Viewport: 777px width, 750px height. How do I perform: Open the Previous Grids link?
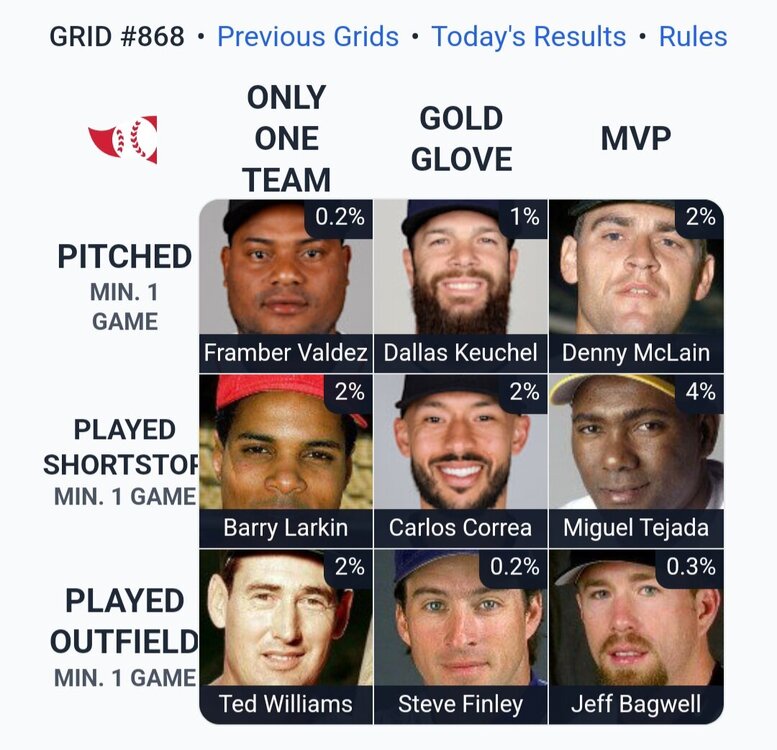pyautogui.click(x=307, y=38)
